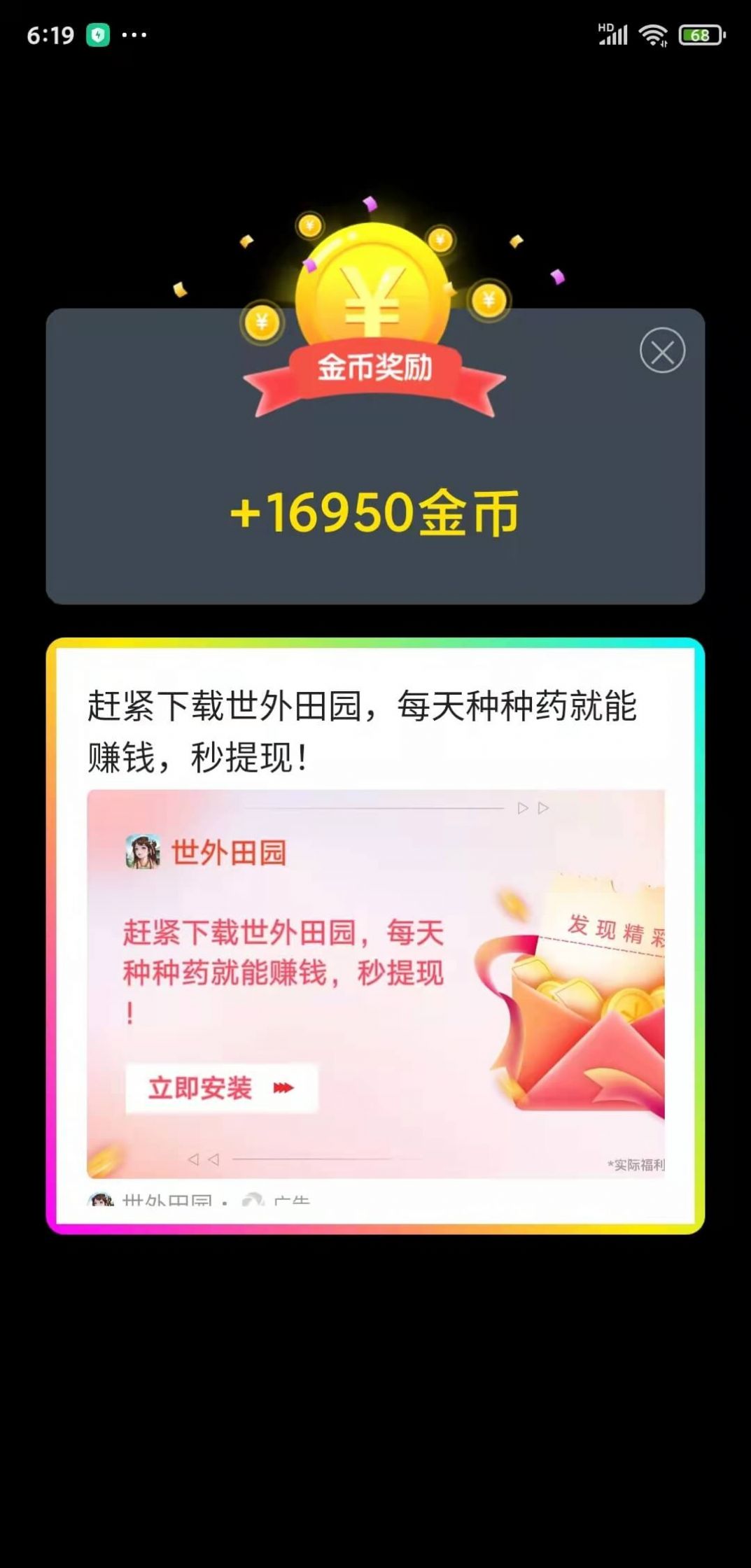Close the 金币奖励 reward popup

662,351
